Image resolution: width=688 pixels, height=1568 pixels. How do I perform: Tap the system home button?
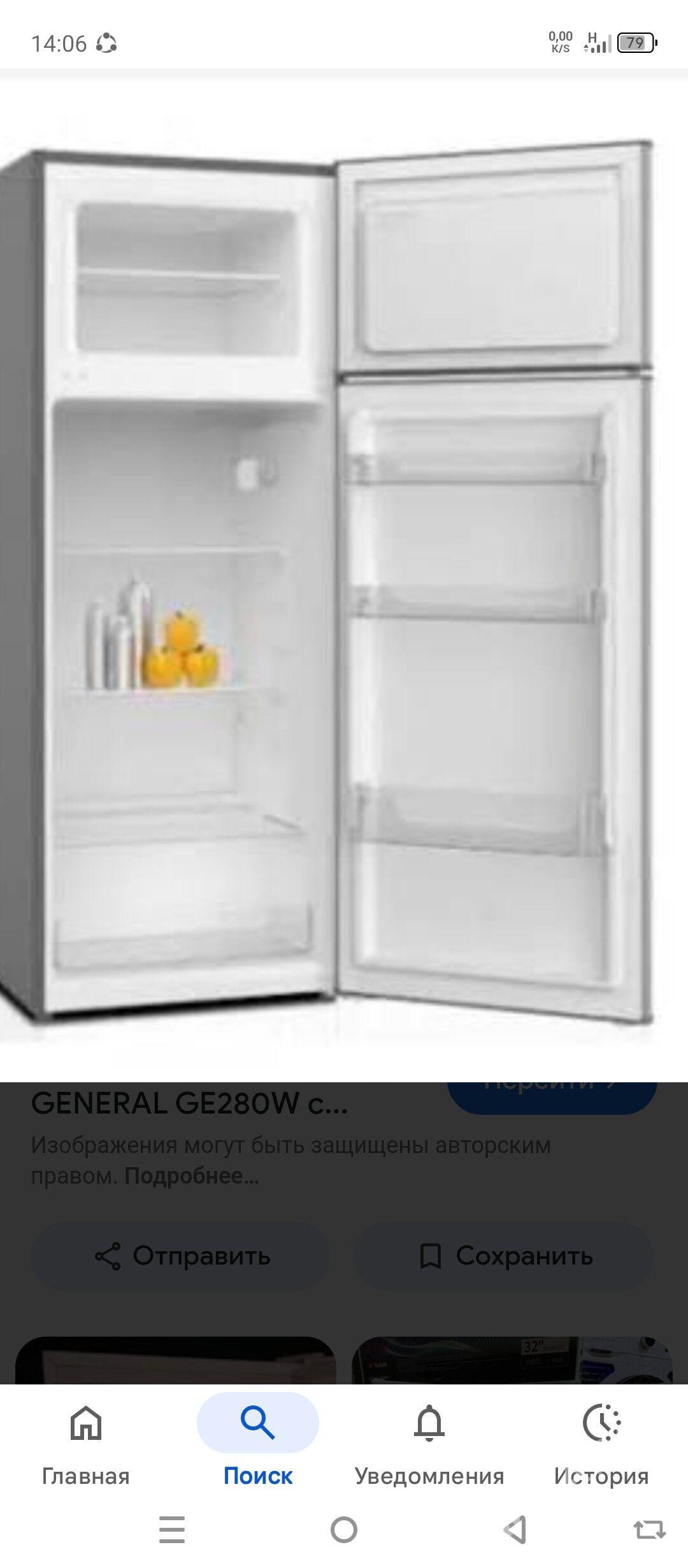[x=344, y=1530]
